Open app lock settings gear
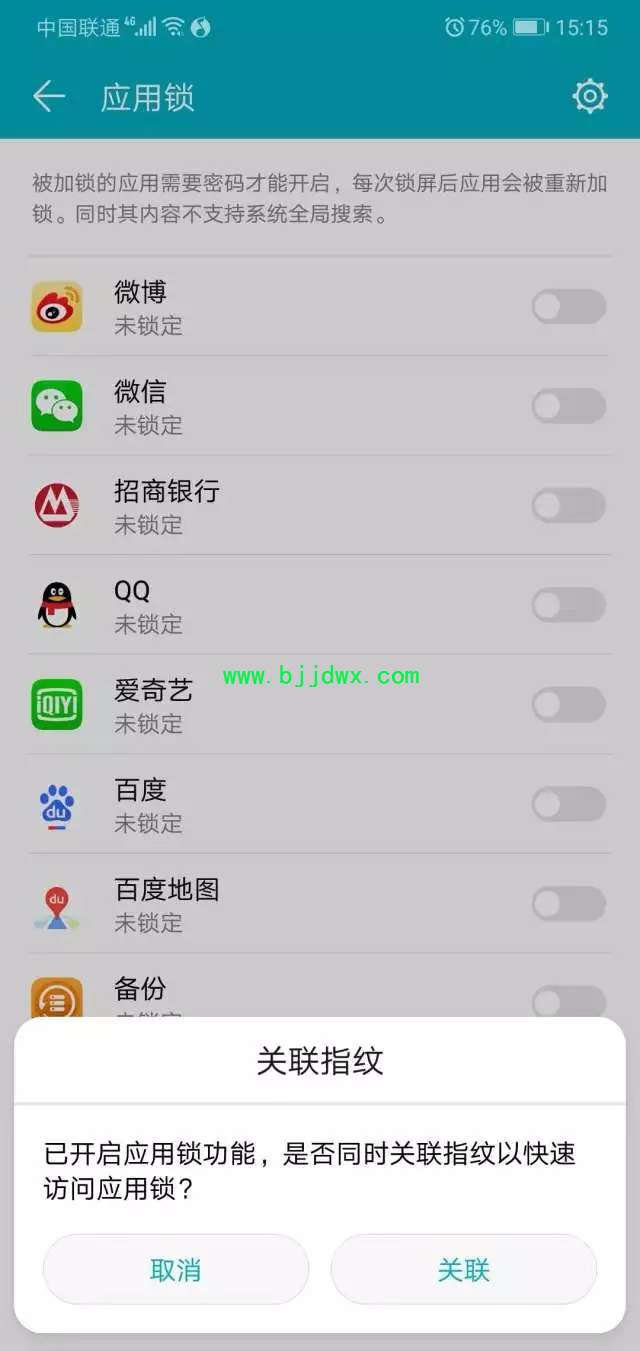Image resolution: width=640 pixels, height=1351 pixels. coord(590,97)
